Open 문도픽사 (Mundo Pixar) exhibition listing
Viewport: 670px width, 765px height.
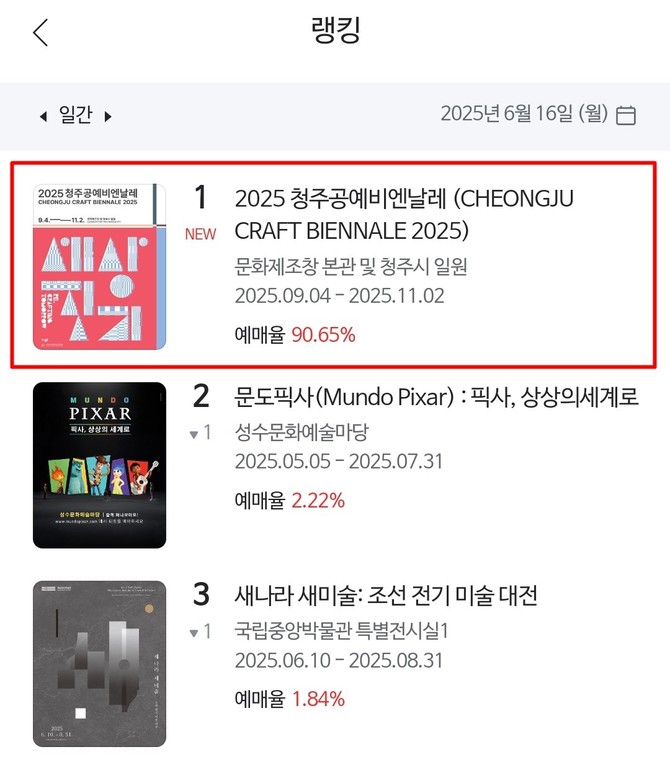(436, 396)
